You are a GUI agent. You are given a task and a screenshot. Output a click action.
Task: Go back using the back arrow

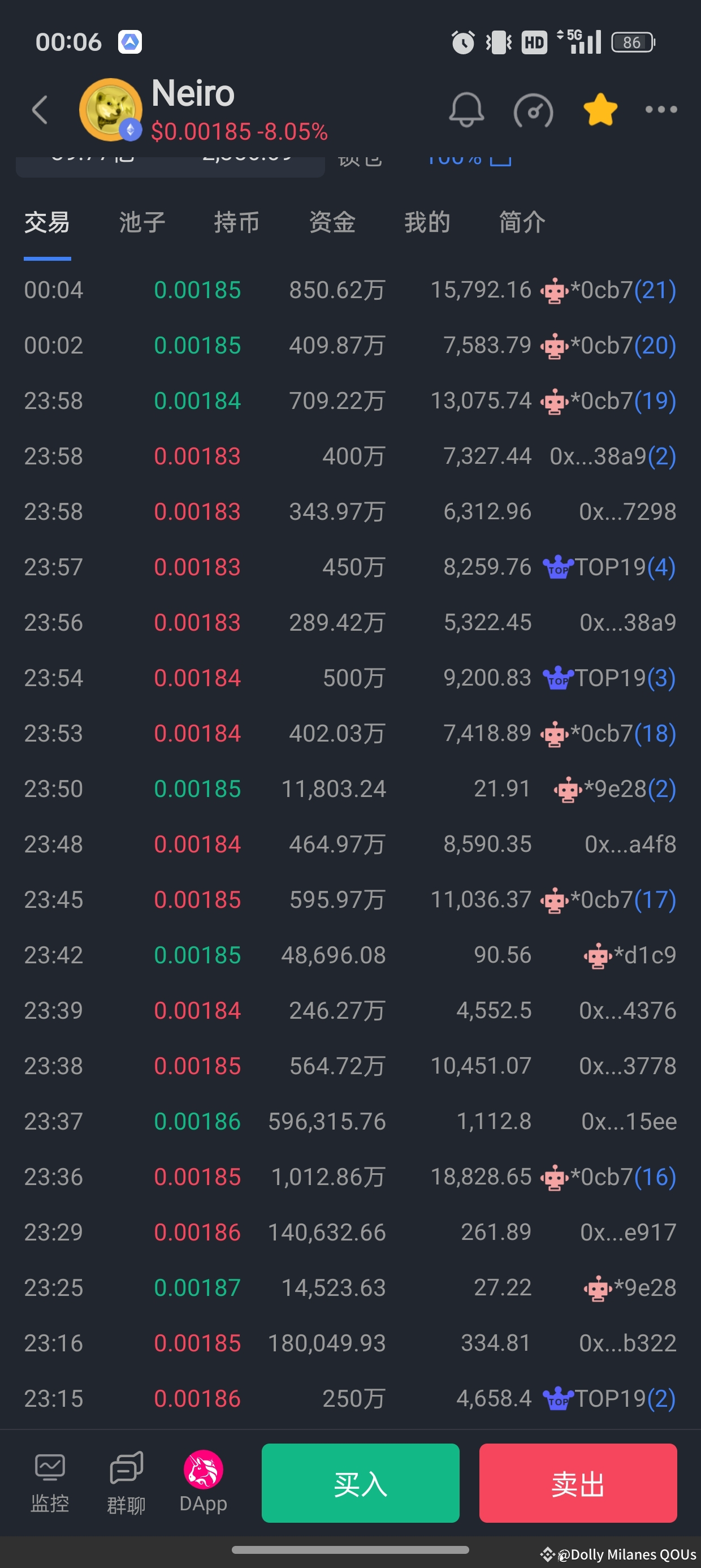click(x=39, y=110)
